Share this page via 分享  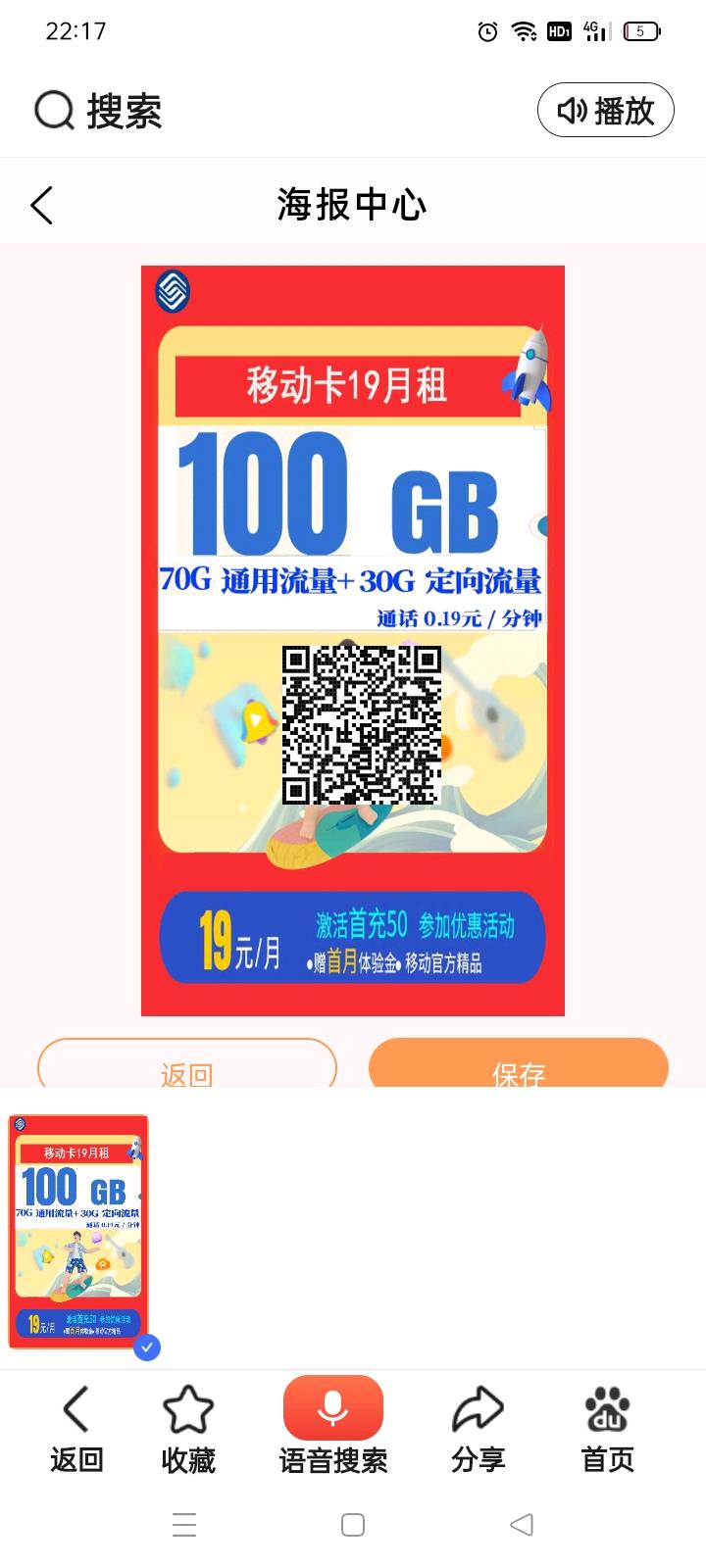[x=478, y=1429]
